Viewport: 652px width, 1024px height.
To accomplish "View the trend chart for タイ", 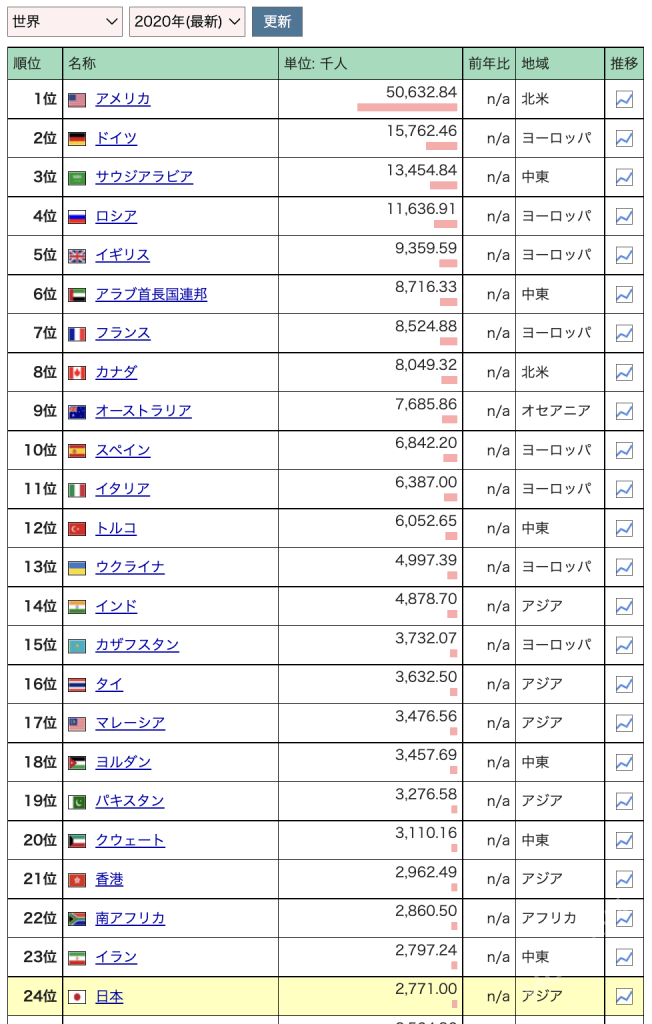I will (x=624, y=684).
